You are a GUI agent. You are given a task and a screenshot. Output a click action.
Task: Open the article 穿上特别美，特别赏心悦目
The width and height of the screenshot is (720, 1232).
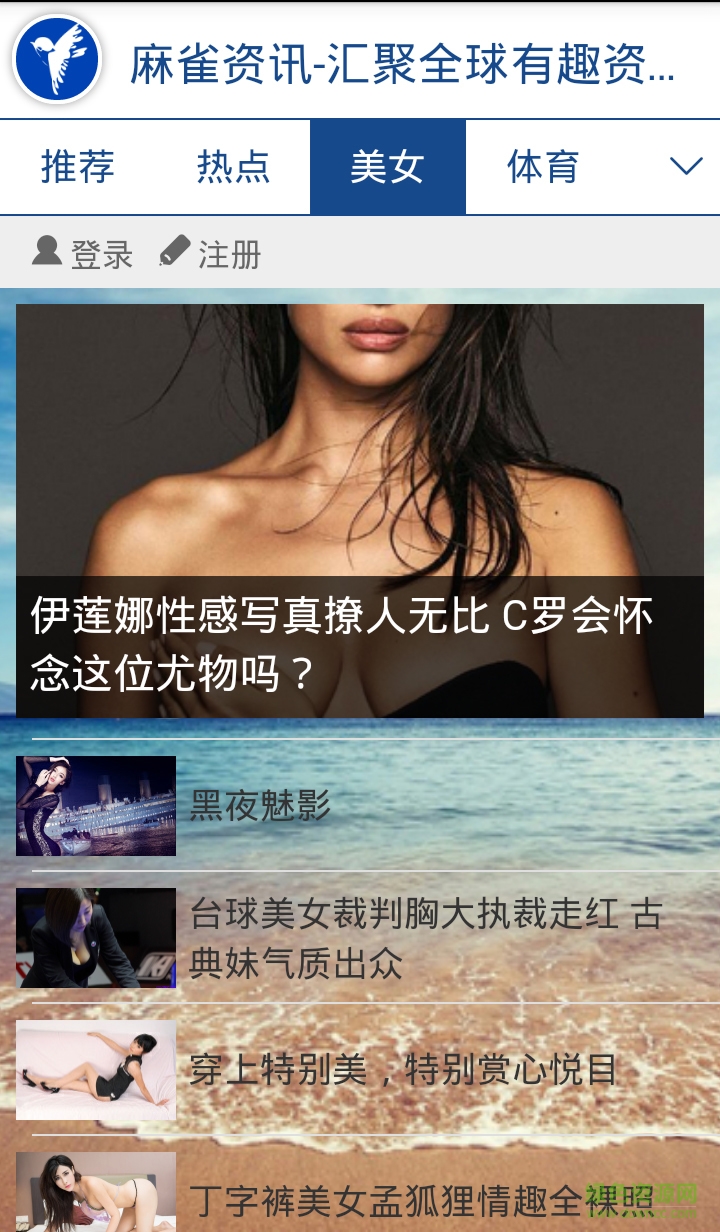coord(402,1070)
